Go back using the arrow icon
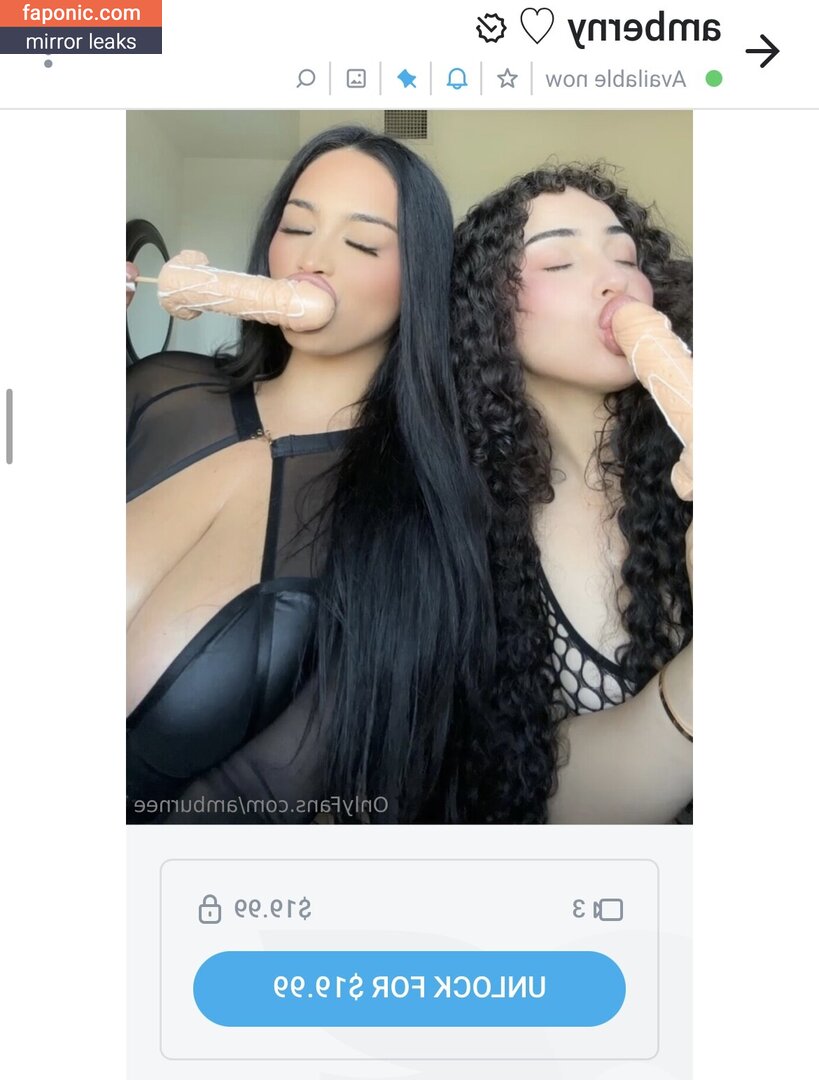This screenshot has width=819, height=1080. [x=762, y=51]
